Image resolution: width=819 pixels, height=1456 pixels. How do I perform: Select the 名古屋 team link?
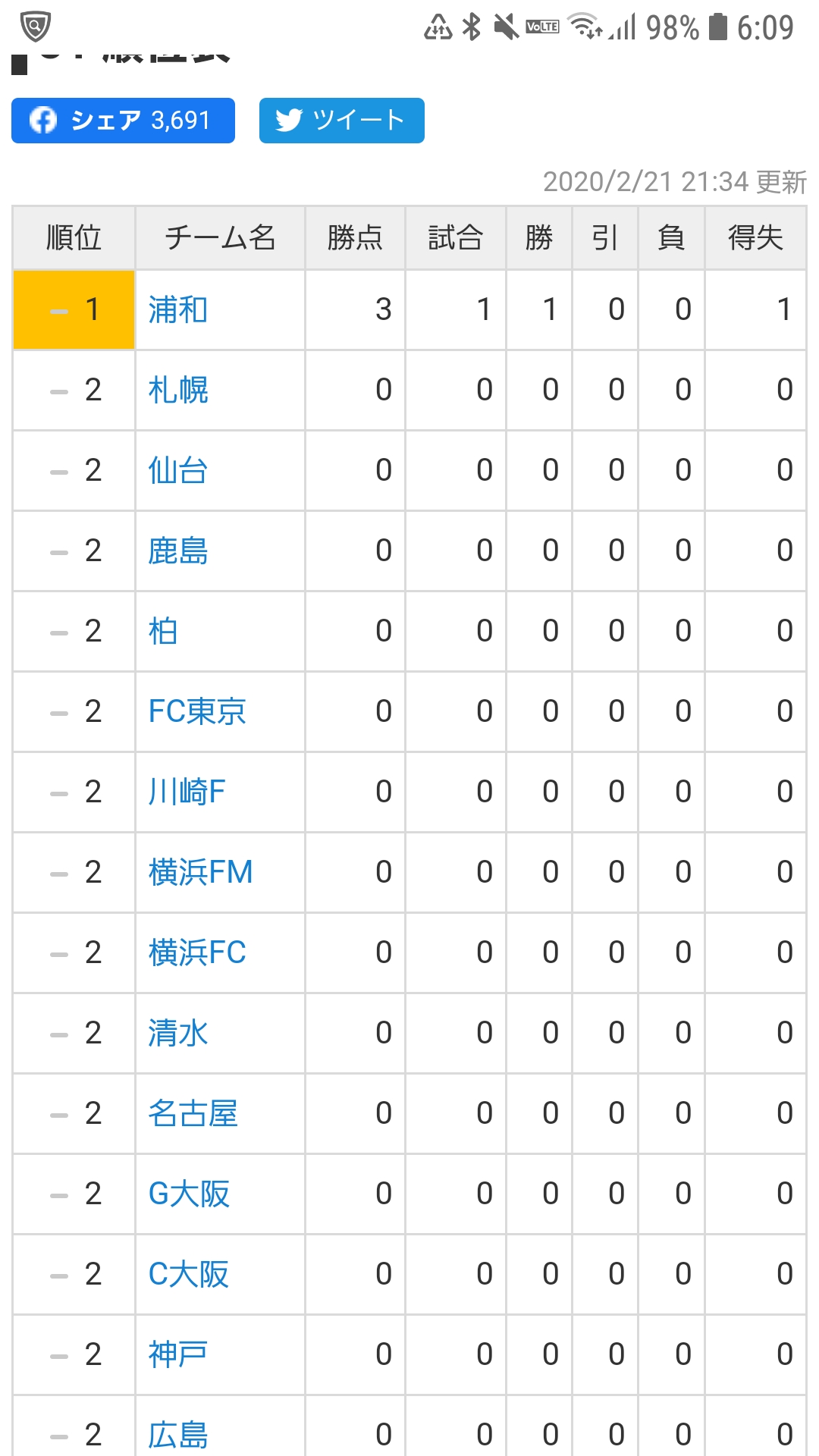pyautogui.click(x=193, y=1114)
